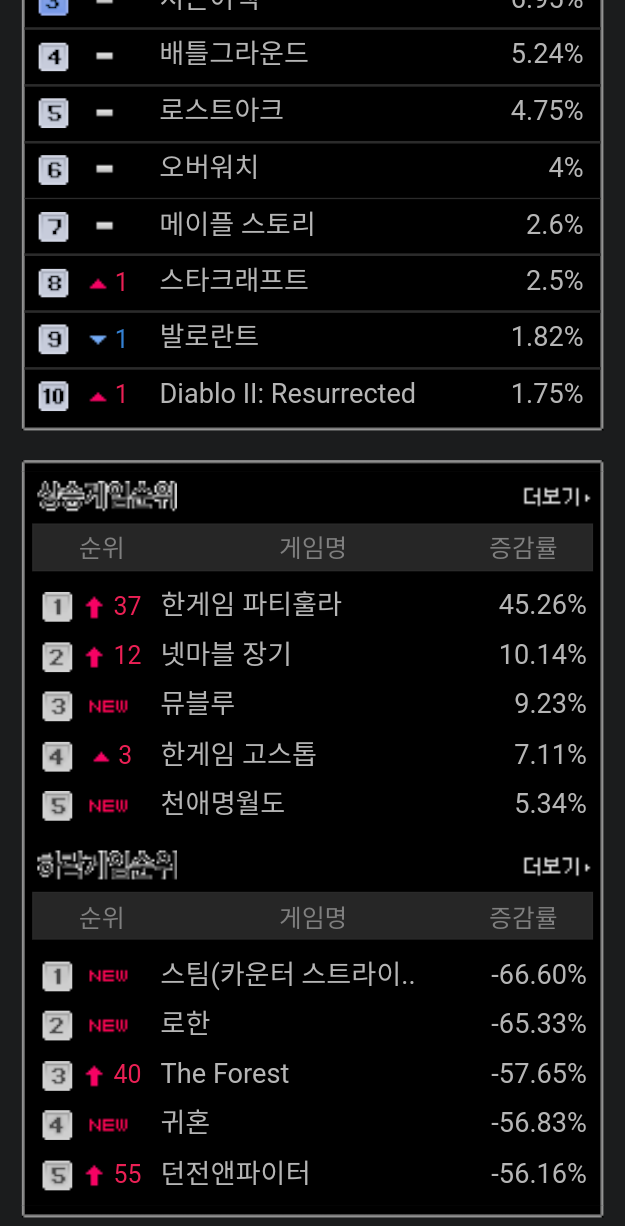
Task: Open Diablo II: Resurrected entry
Action: click(287, 394)
